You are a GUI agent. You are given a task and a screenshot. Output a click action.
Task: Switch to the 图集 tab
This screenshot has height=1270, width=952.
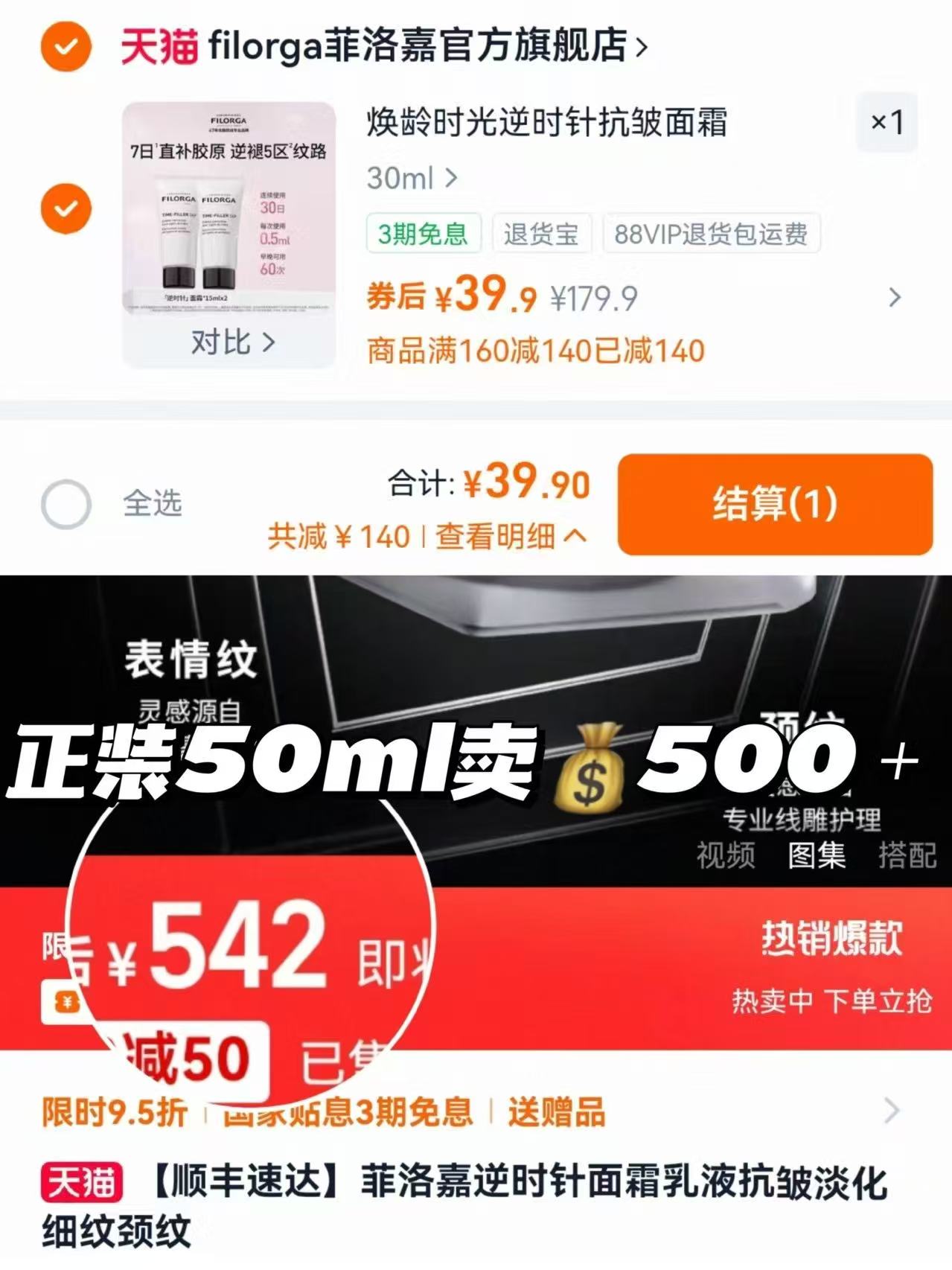click(817, 858)
